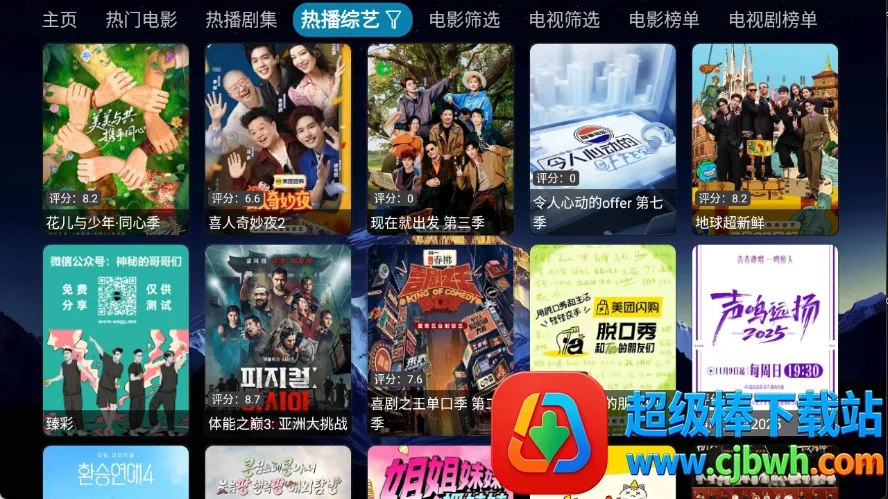Open the 热门电影 tab
888x499 pixels.
point(141,20)
